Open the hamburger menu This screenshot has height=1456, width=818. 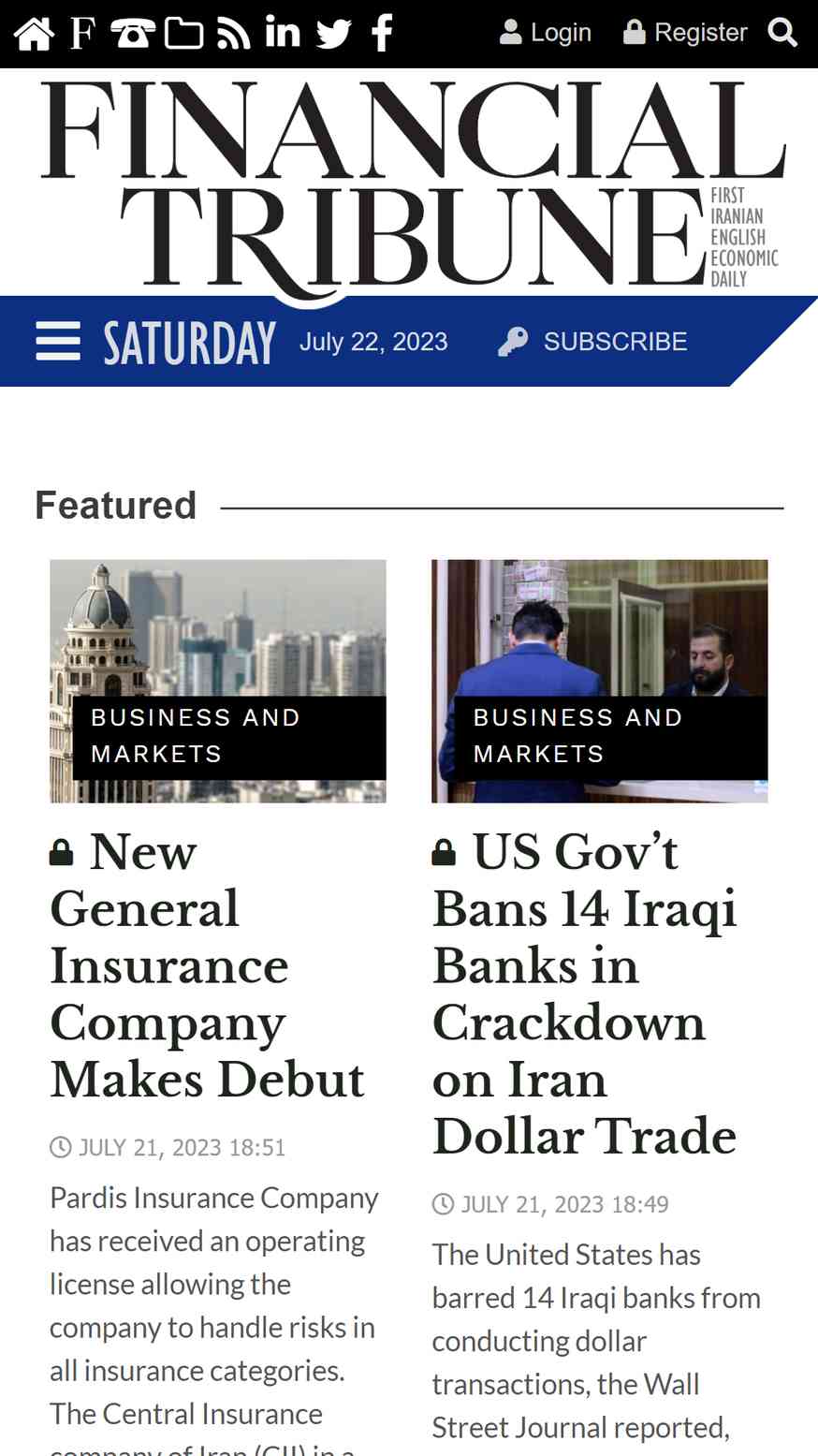pos(58,341)
